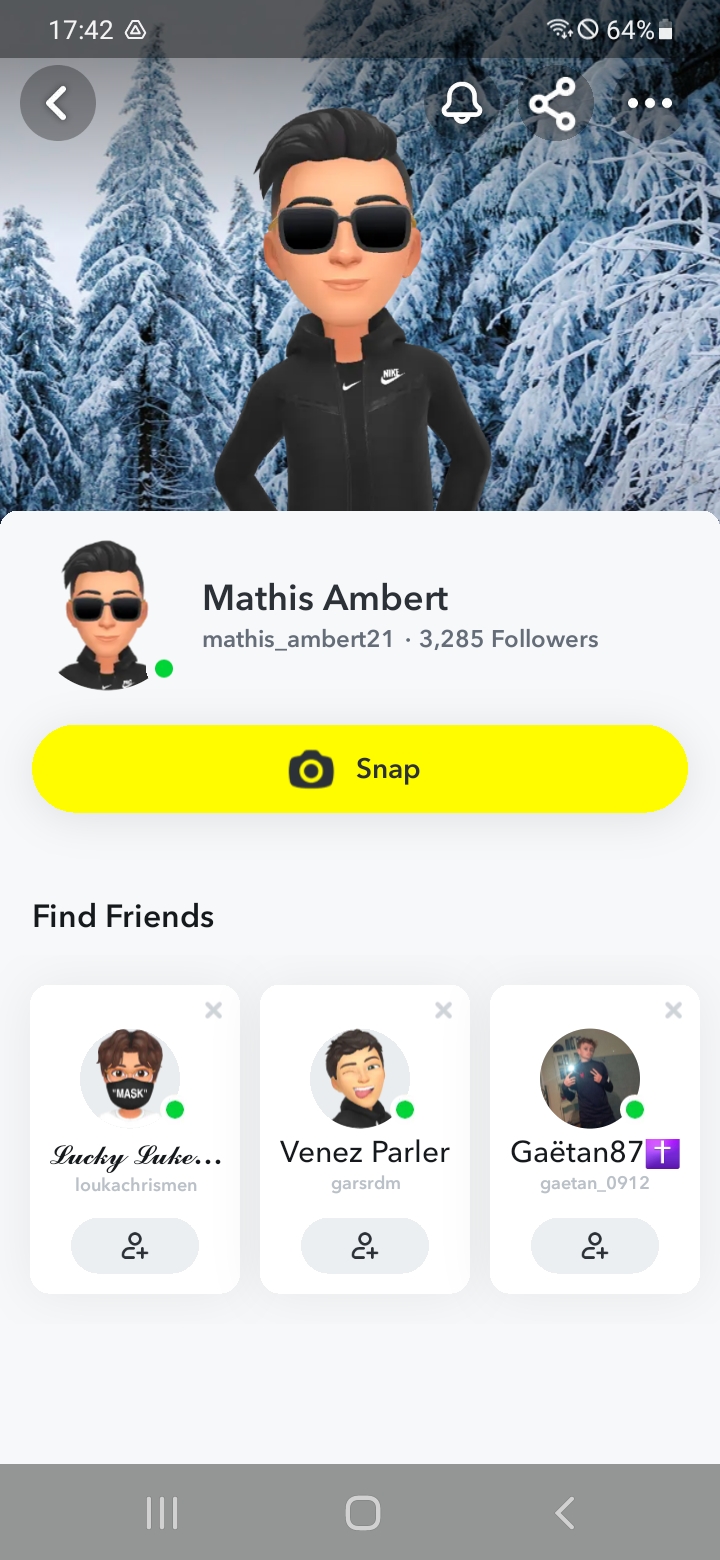The width and height of the screenshot is (720, 1560).
Task: Open recent apps from the navigation bar
Action: pos(162,1513)
